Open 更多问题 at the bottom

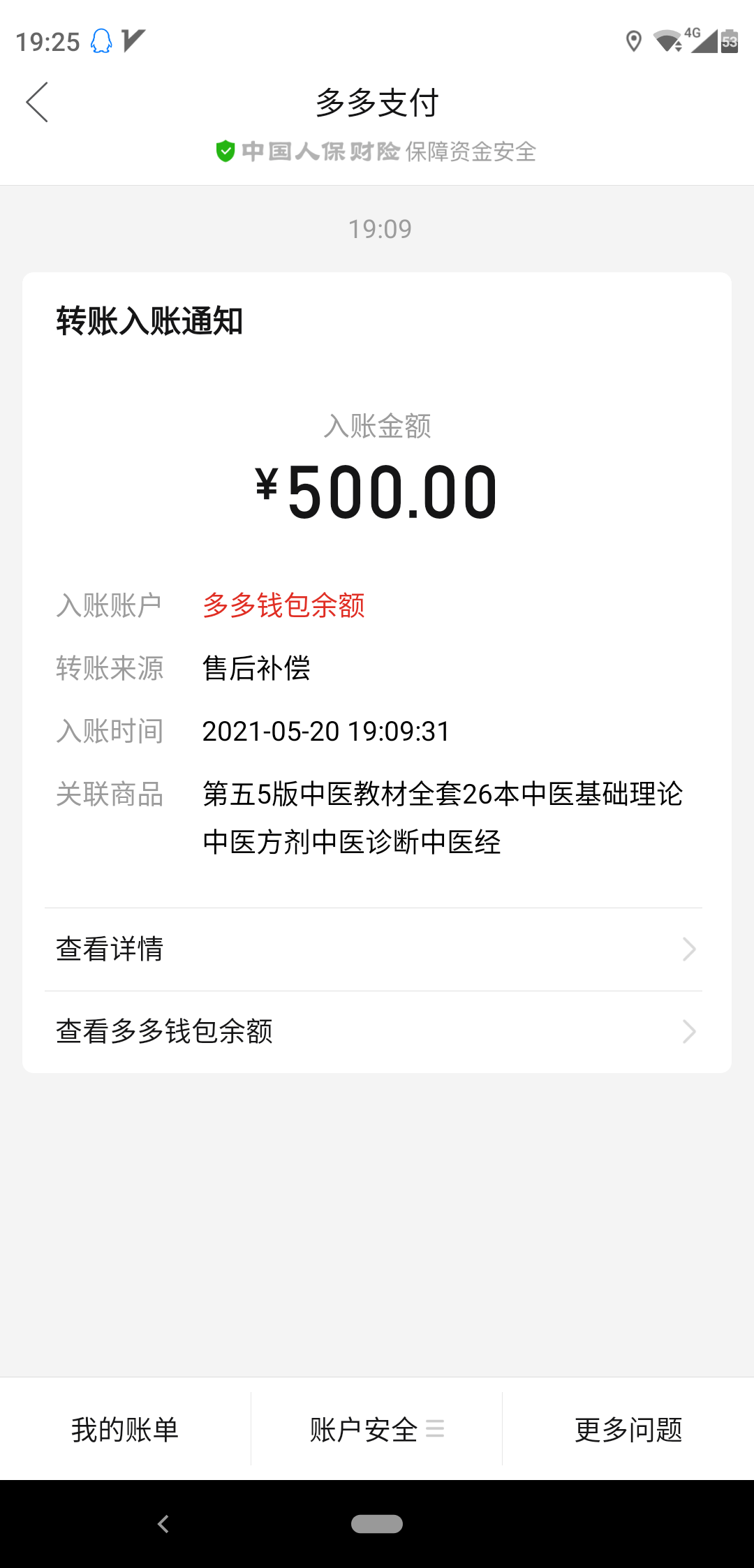[628, 1429]
